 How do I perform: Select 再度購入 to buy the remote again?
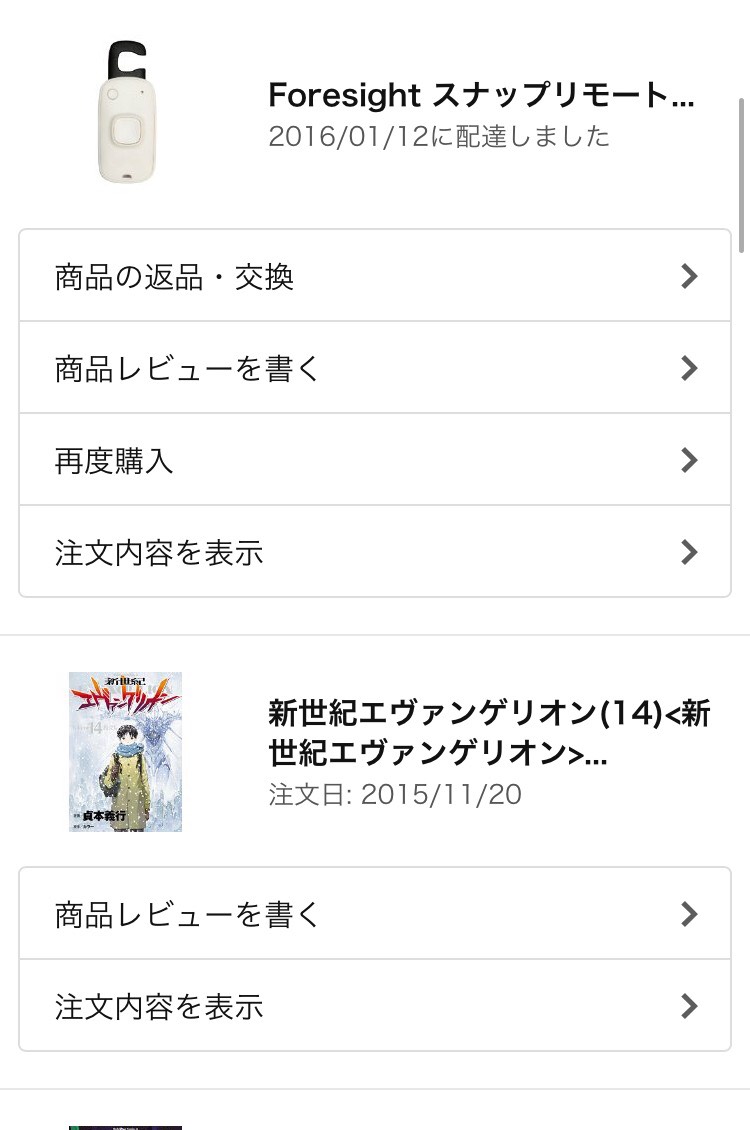(375, 460)
